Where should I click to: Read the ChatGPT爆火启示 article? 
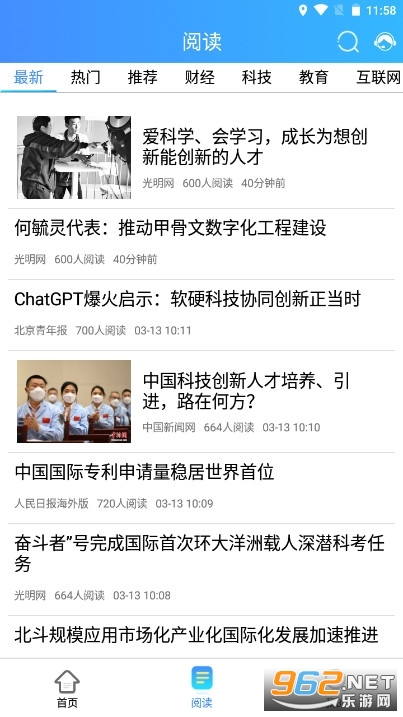[201, 315]
